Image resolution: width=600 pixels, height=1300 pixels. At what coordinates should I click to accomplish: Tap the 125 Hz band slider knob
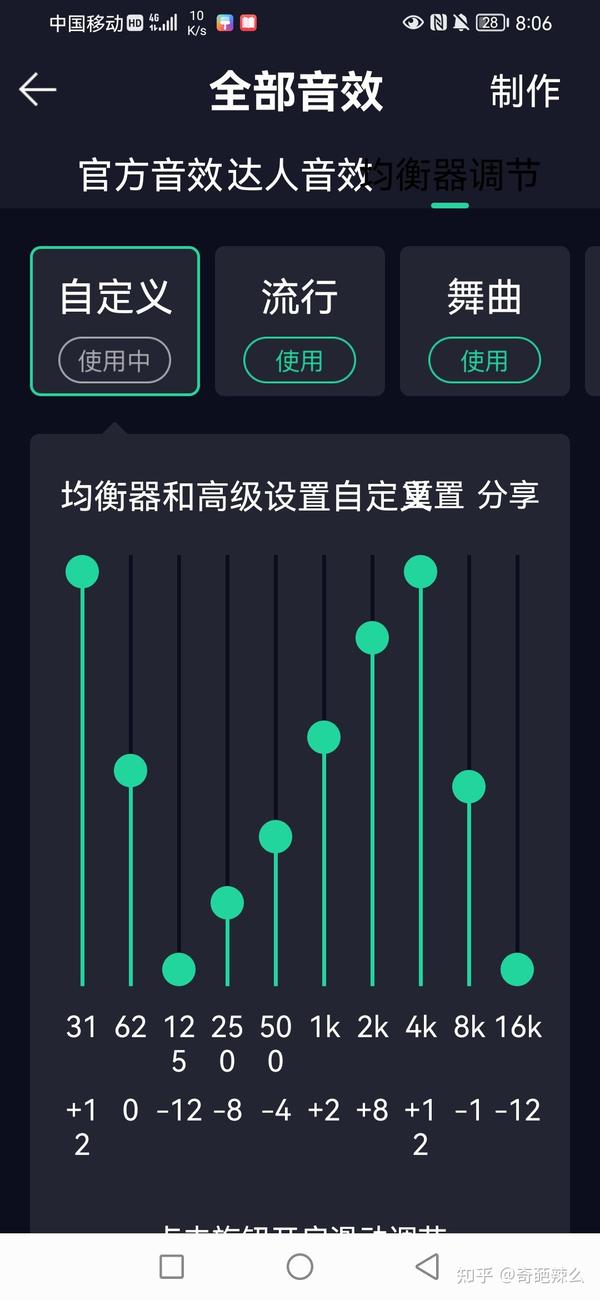point(179,969)
